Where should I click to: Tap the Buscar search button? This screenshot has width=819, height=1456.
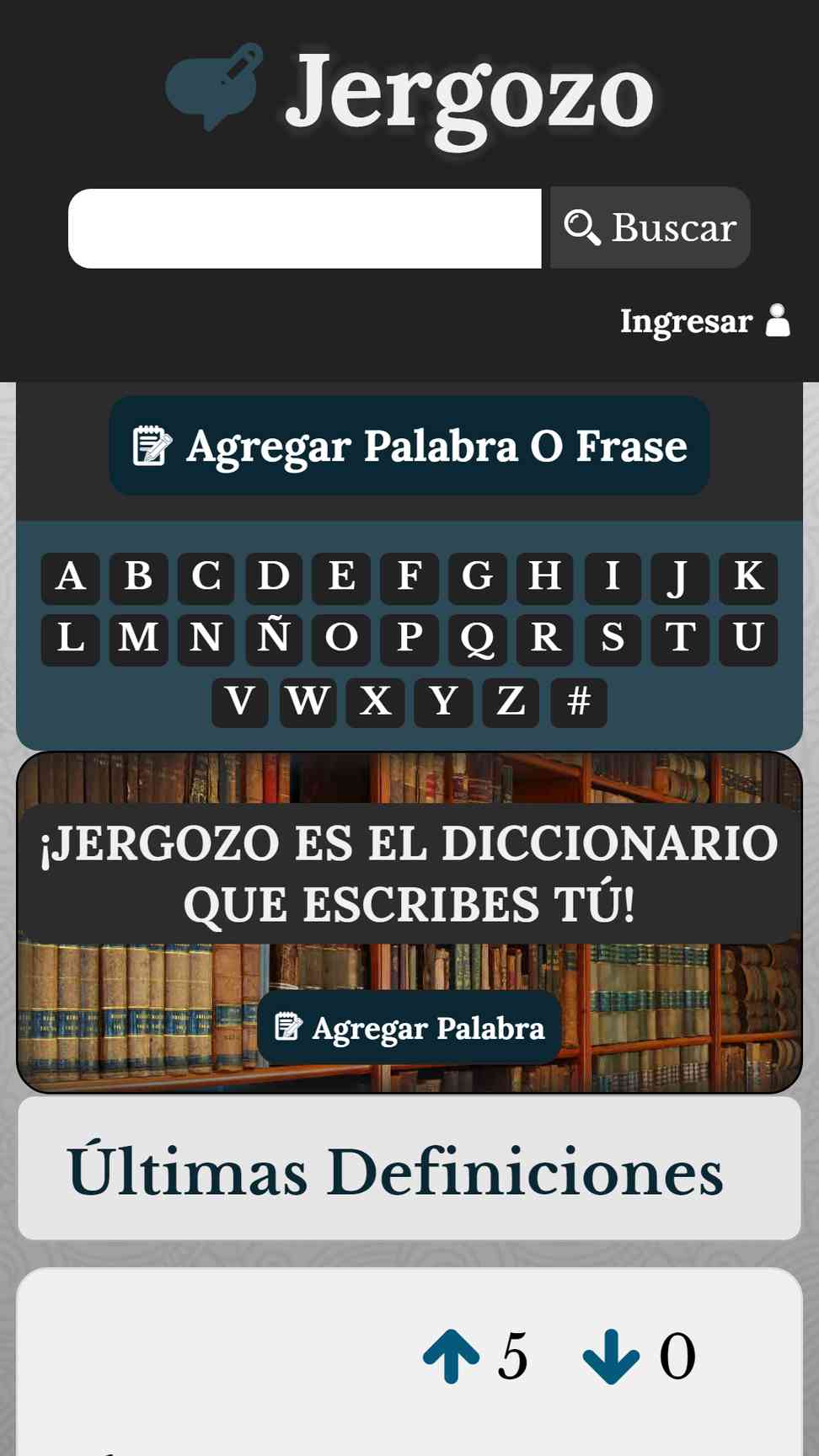tap(650, 228)
